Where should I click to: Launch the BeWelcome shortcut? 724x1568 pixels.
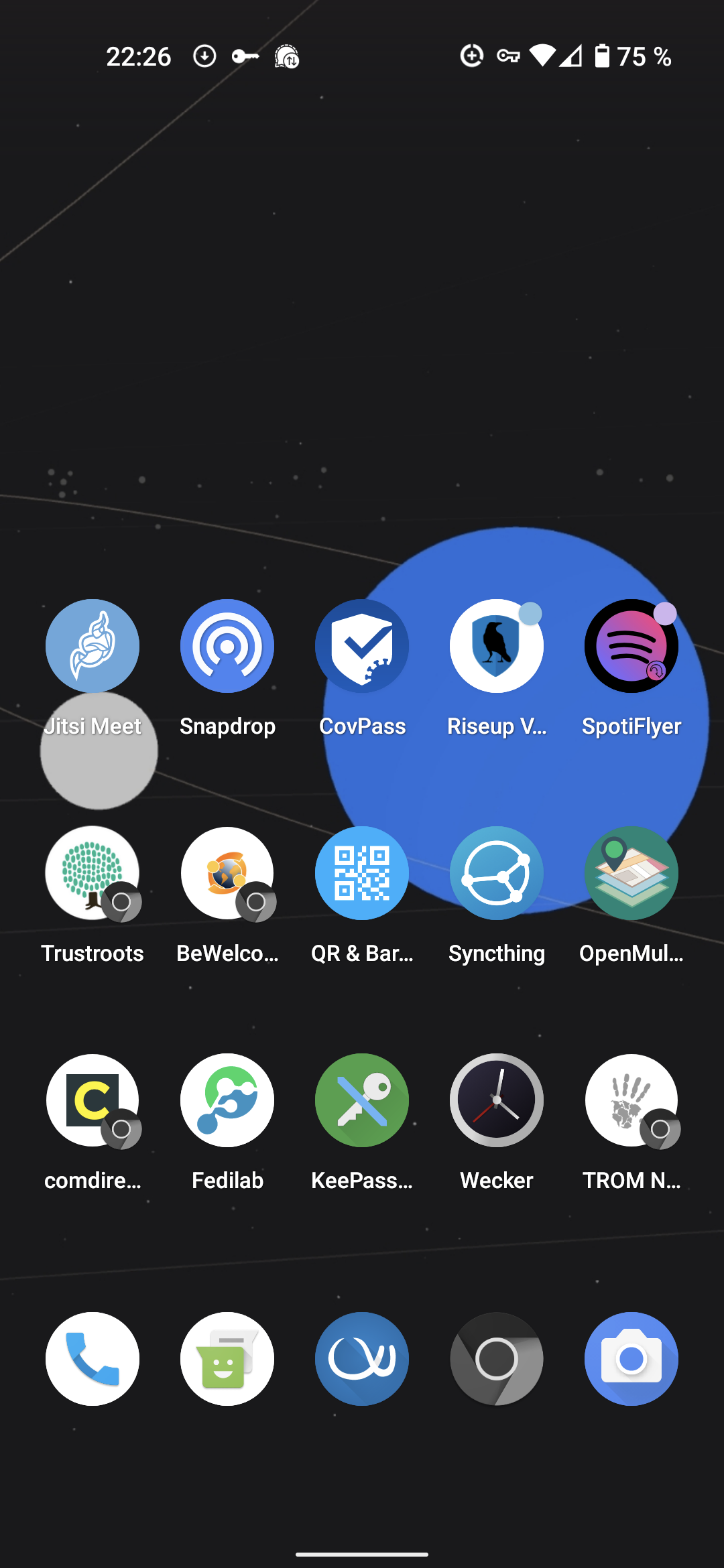click(227, 872)
